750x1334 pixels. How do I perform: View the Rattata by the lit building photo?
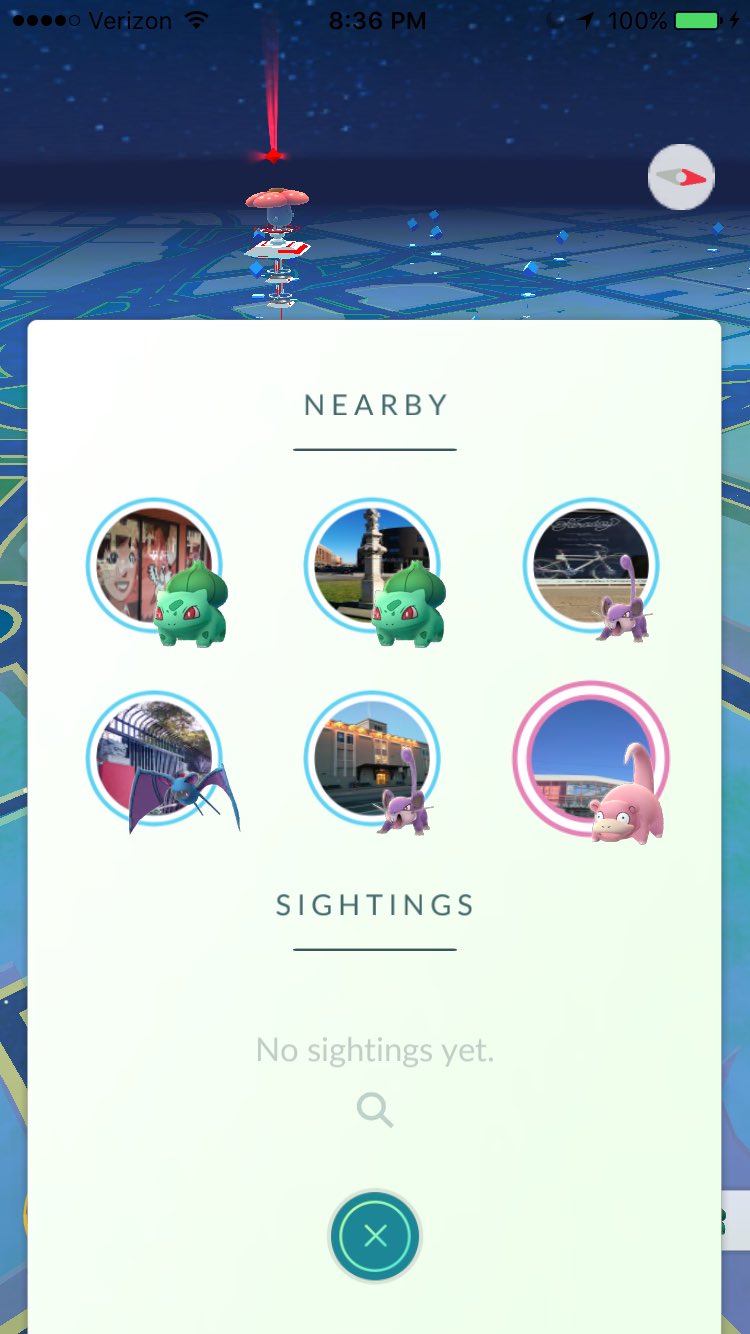(x=373, y=759)
